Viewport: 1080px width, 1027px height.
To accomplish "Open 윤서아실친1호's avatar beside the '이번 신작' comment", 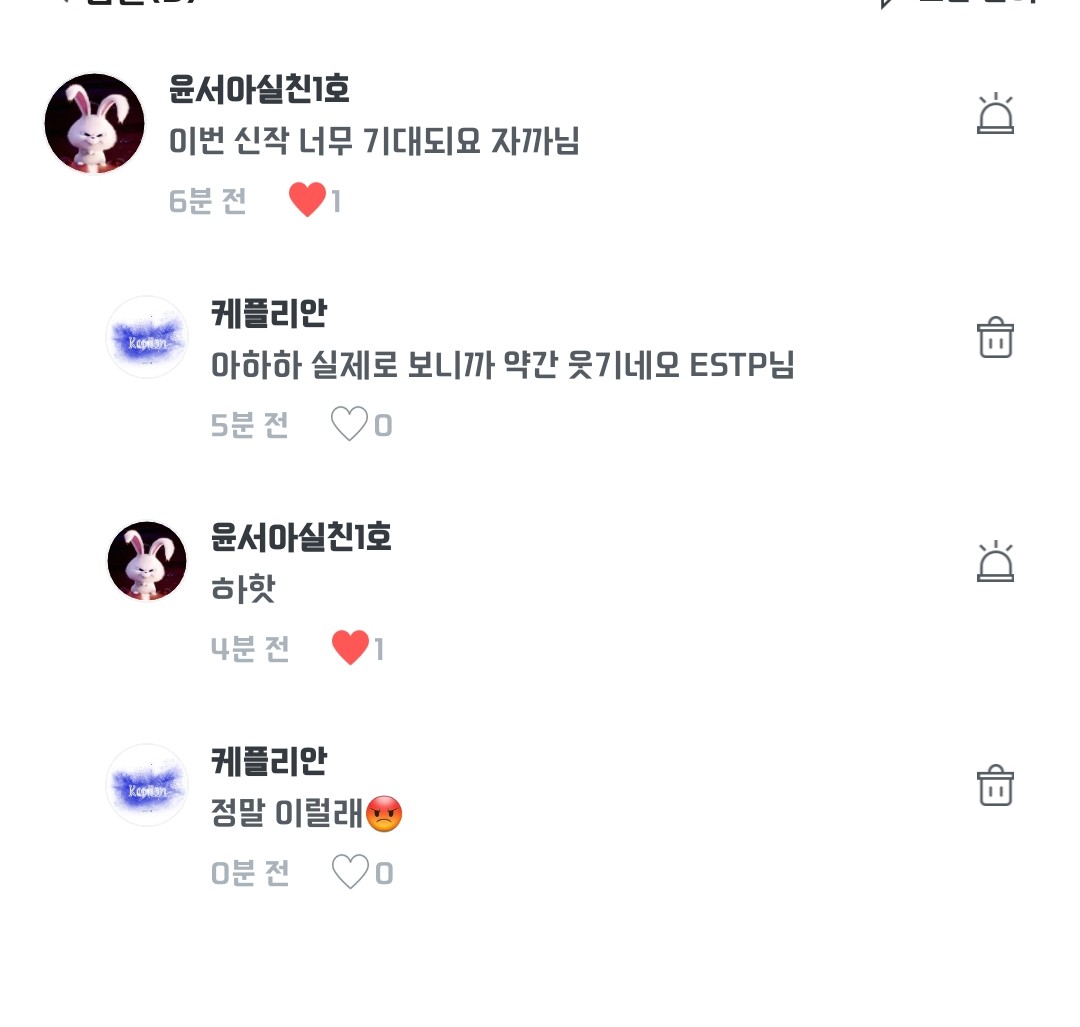I will click(x=95, y=123).
